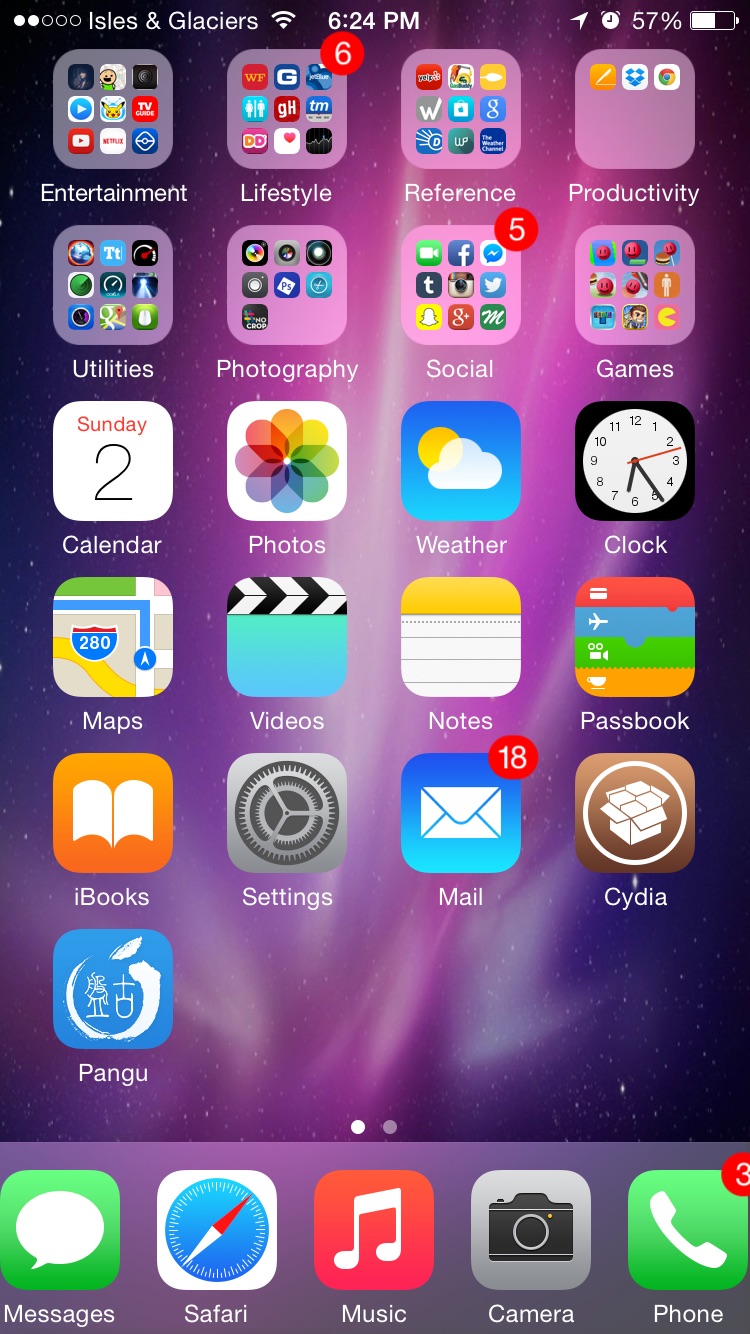Open Settings
Image resolution: width=750 pixels, height=1334 pixels.
point(287,813)
